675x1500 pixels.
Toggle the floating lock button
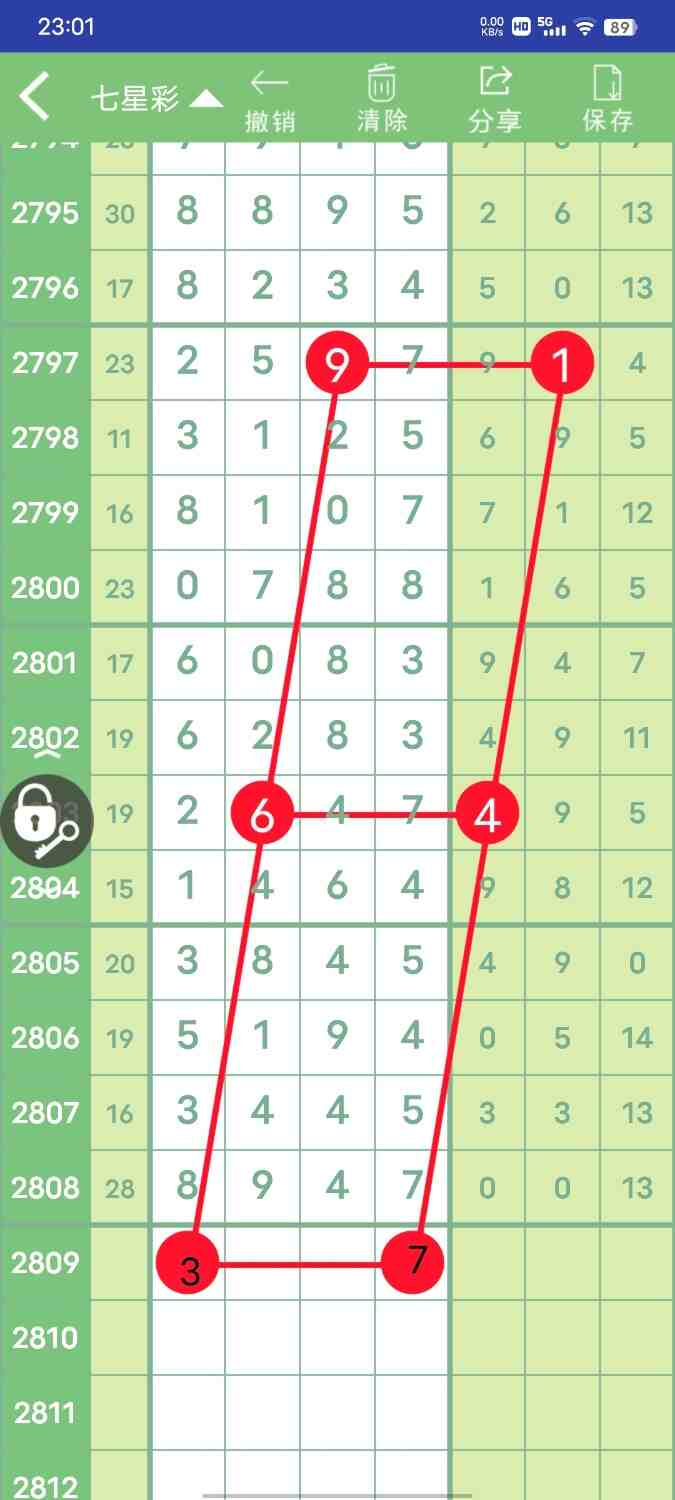(46, 820)
